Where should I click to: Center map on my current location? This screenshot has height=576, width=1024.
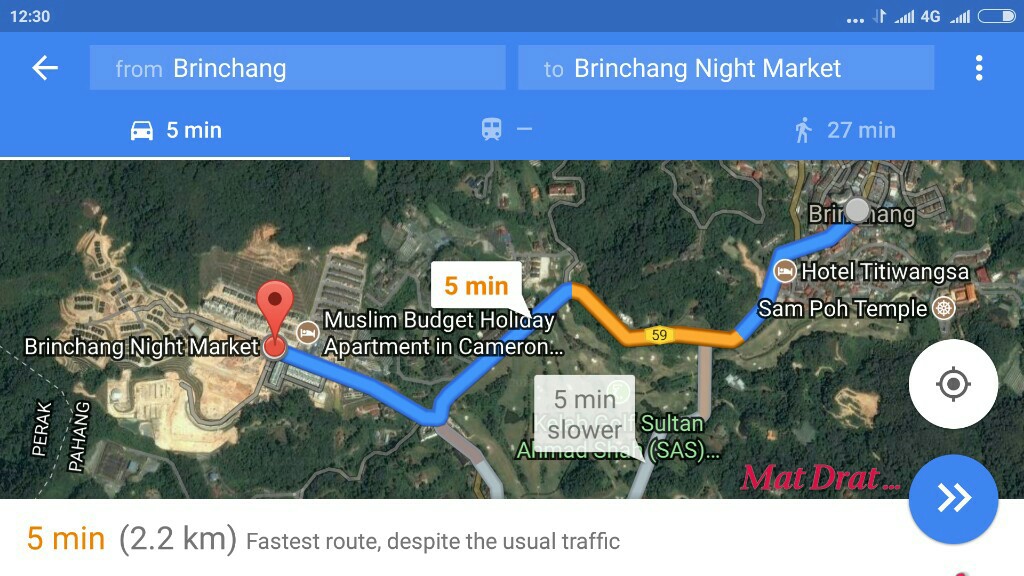[953, 384]
